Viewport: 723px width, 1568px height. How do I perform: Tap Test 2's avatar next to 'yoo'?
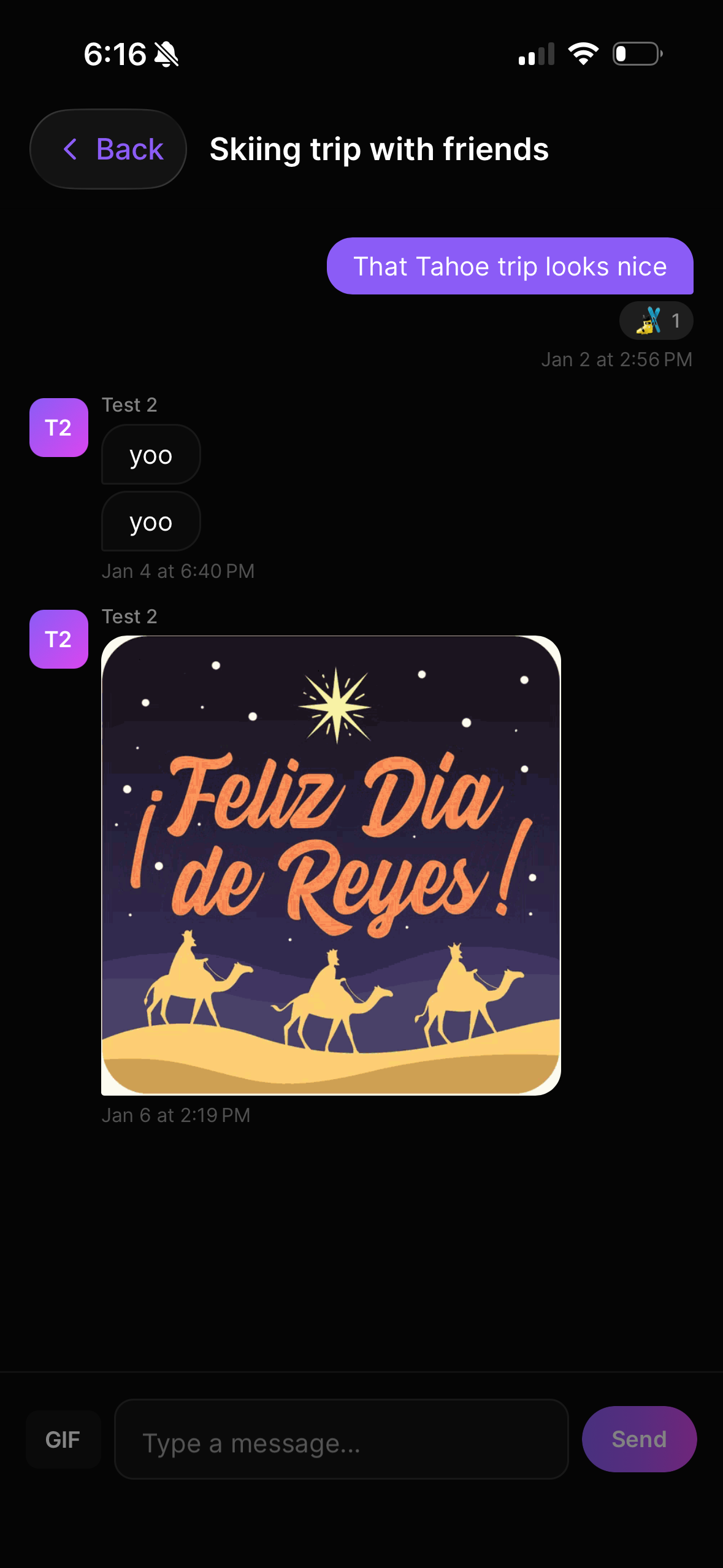coord(58,428)
